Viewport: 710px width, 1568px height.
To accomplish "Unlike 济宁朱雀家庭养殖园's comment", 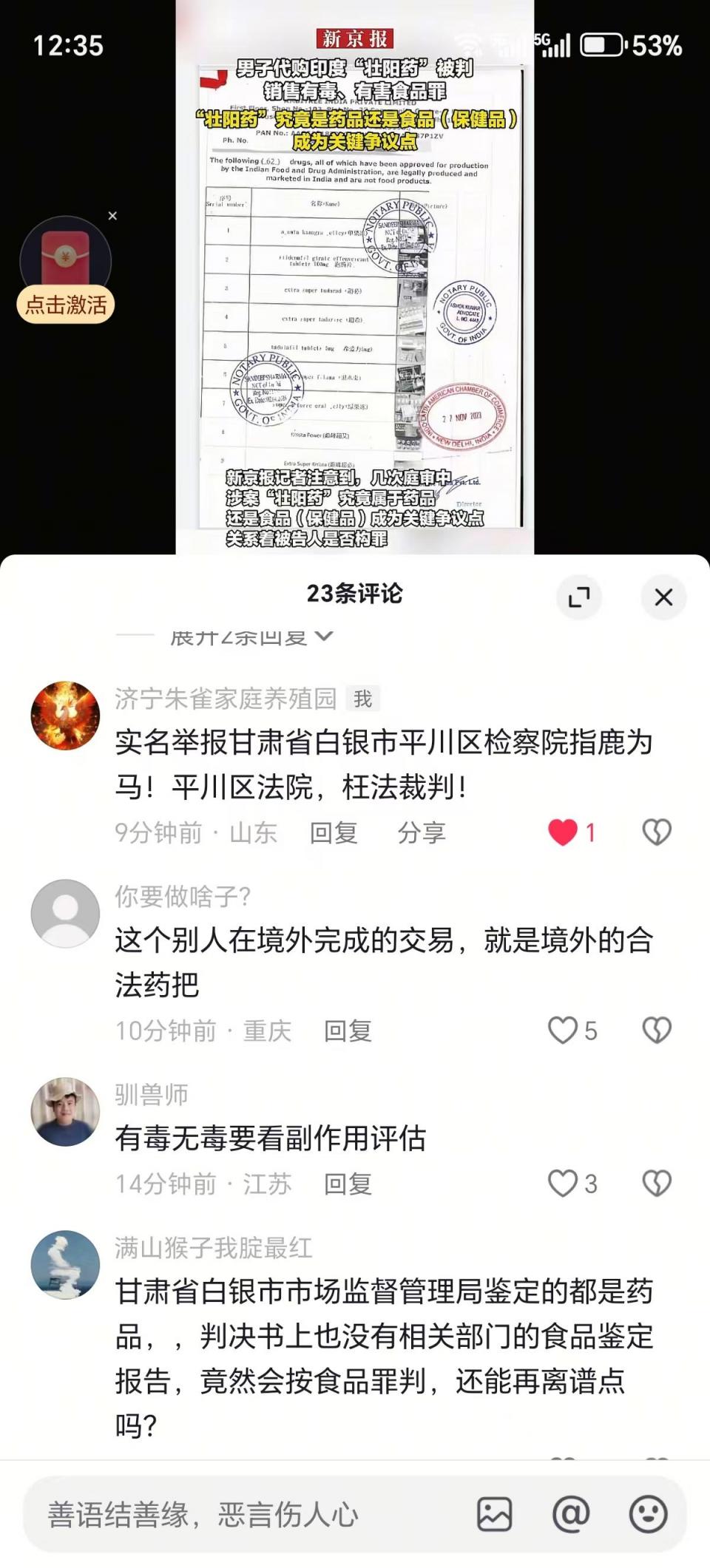I will point(564,832).
